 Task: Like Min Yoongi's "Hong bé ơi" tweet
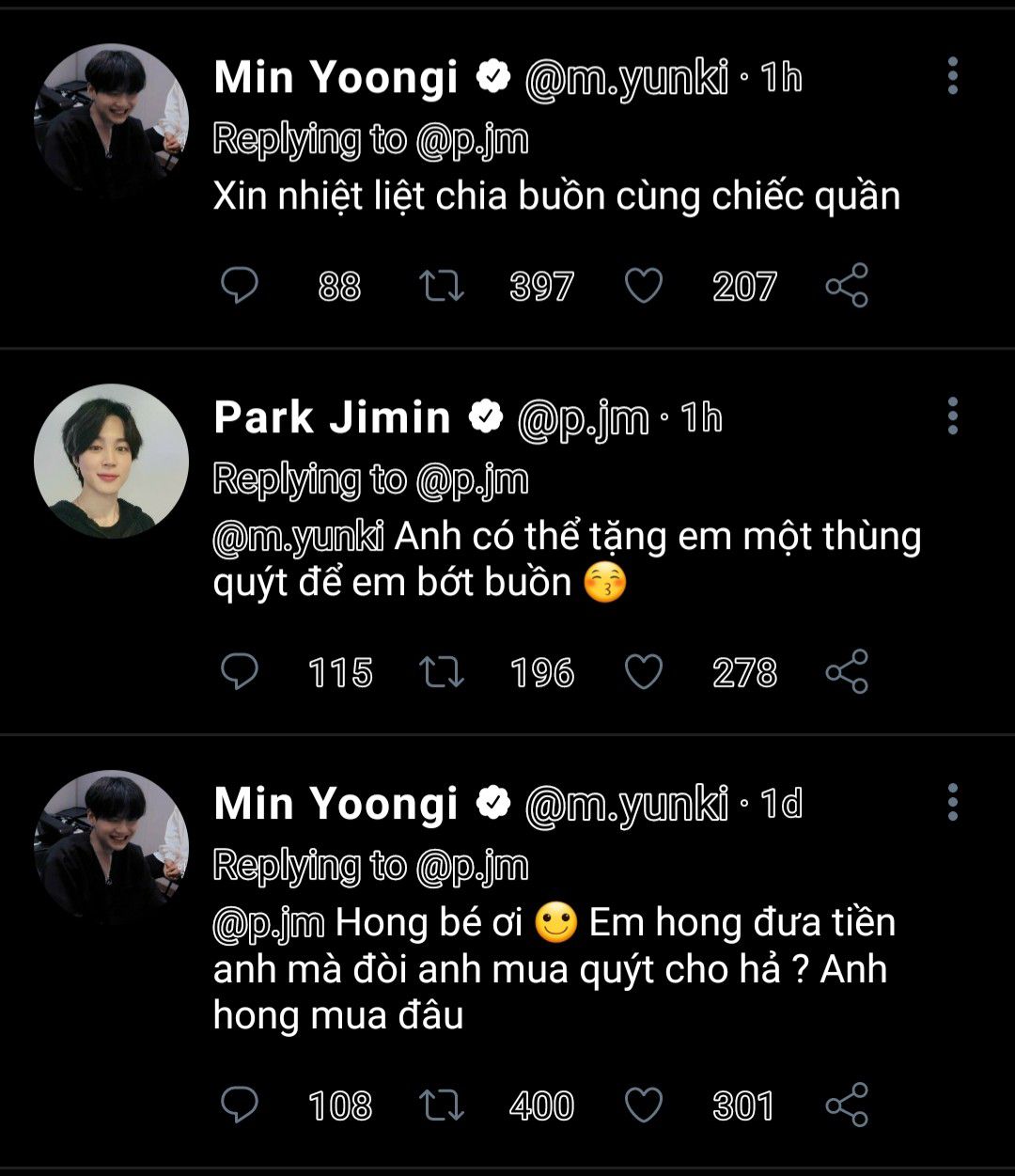coord(644,1105)
